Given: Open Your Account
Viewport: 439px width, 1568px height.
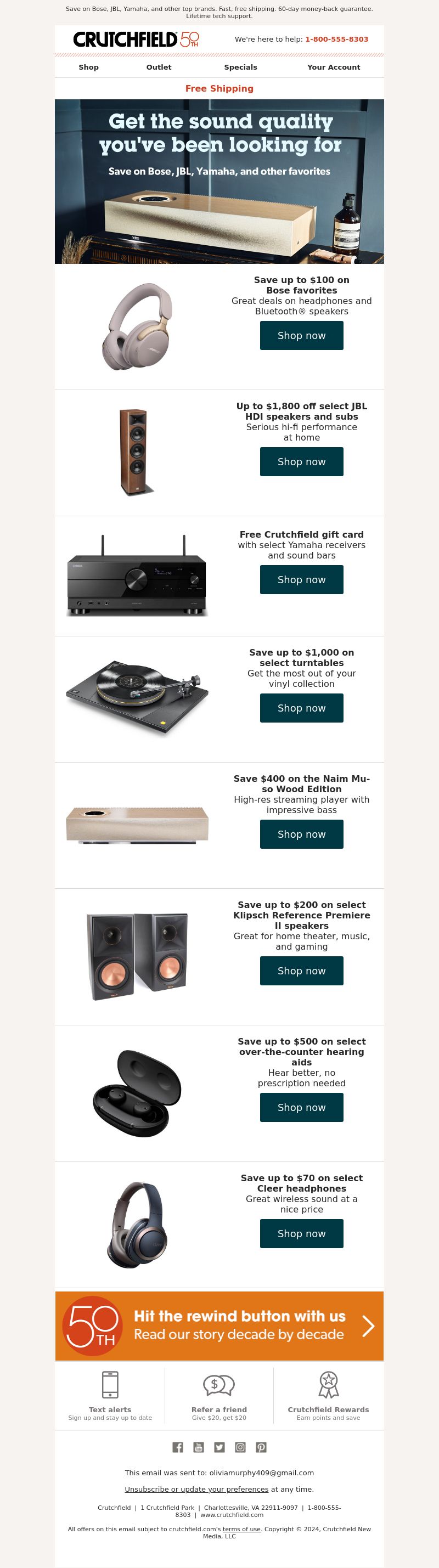Looking at the screenshot, I should pyautogui.click(x=333, y=67).
